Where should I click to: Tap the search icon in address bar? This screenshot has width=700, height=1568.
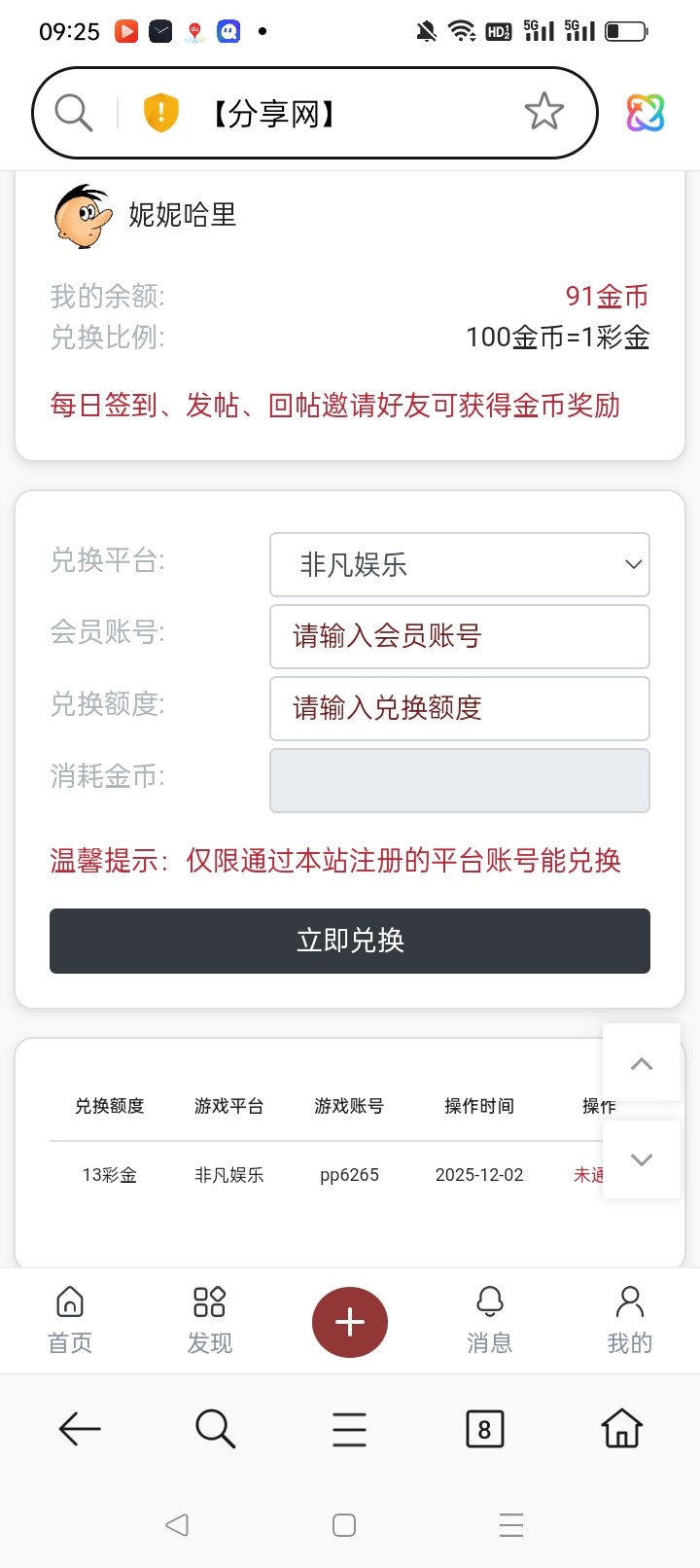74,113
